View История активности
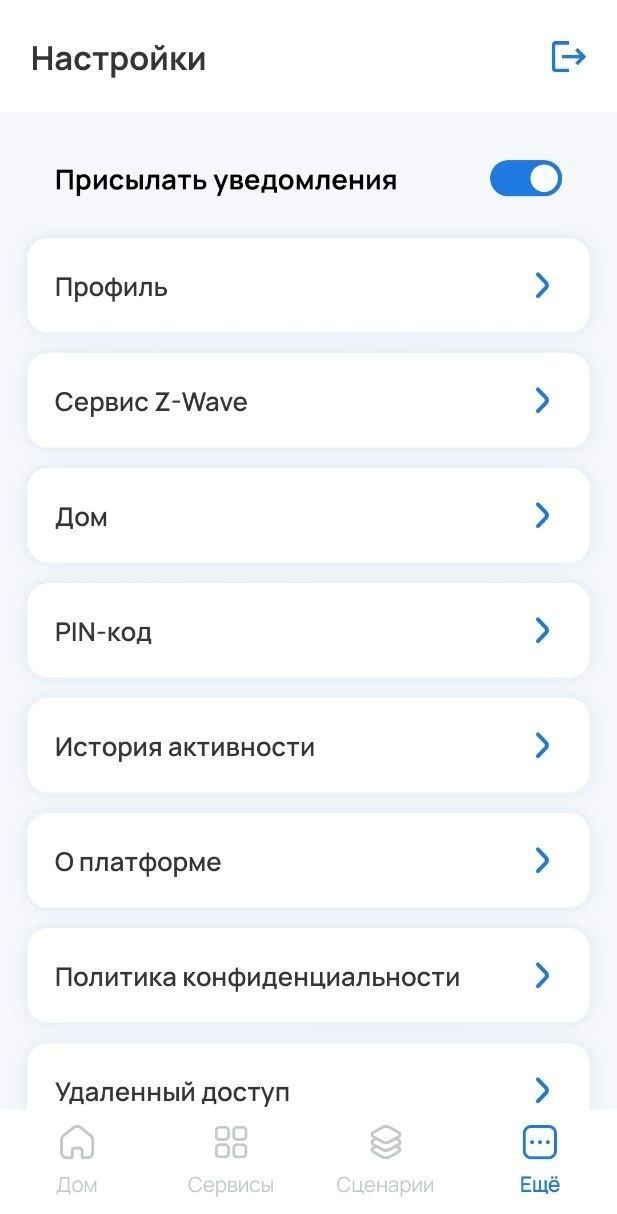 [308, 746]
